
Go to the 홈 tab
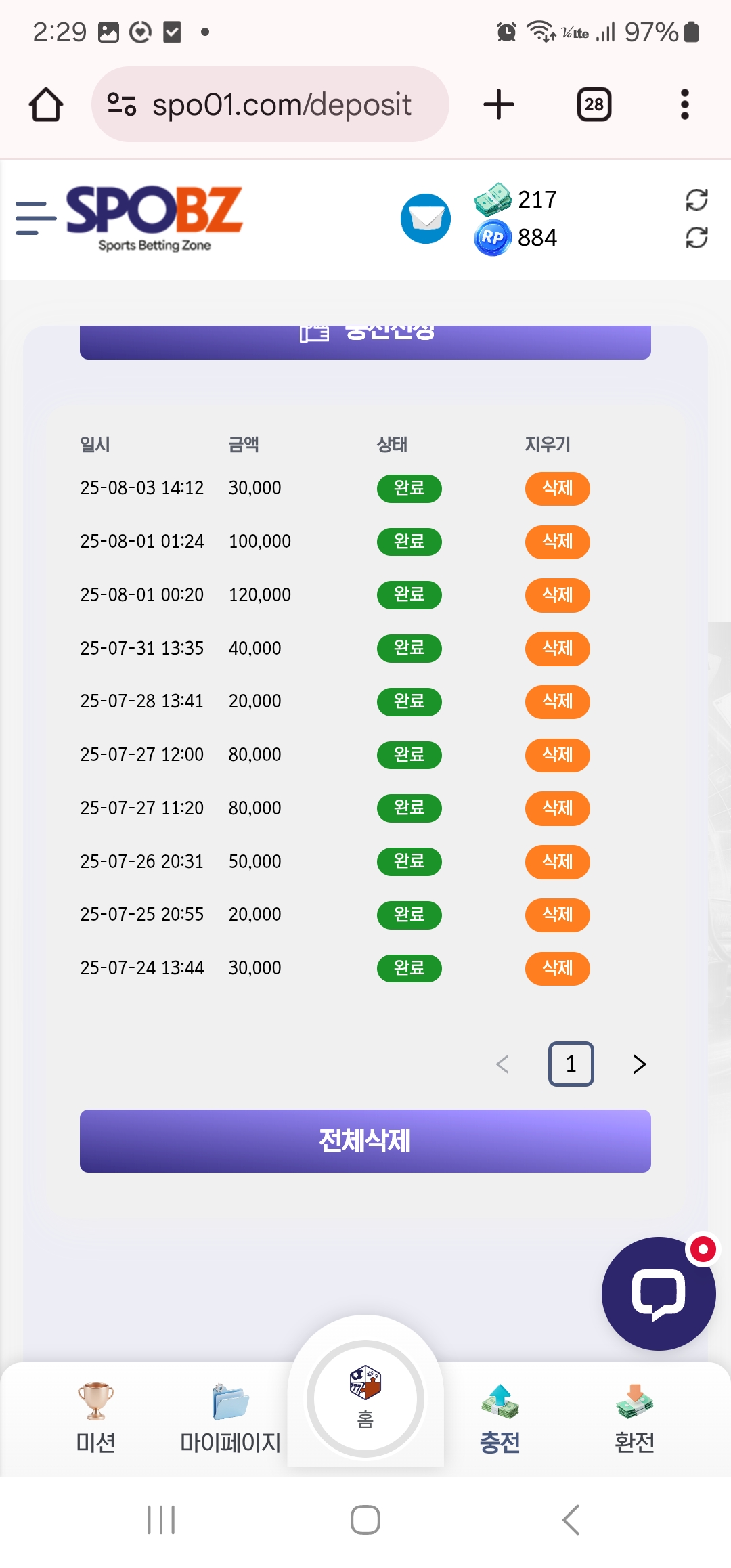(365, 1399)
